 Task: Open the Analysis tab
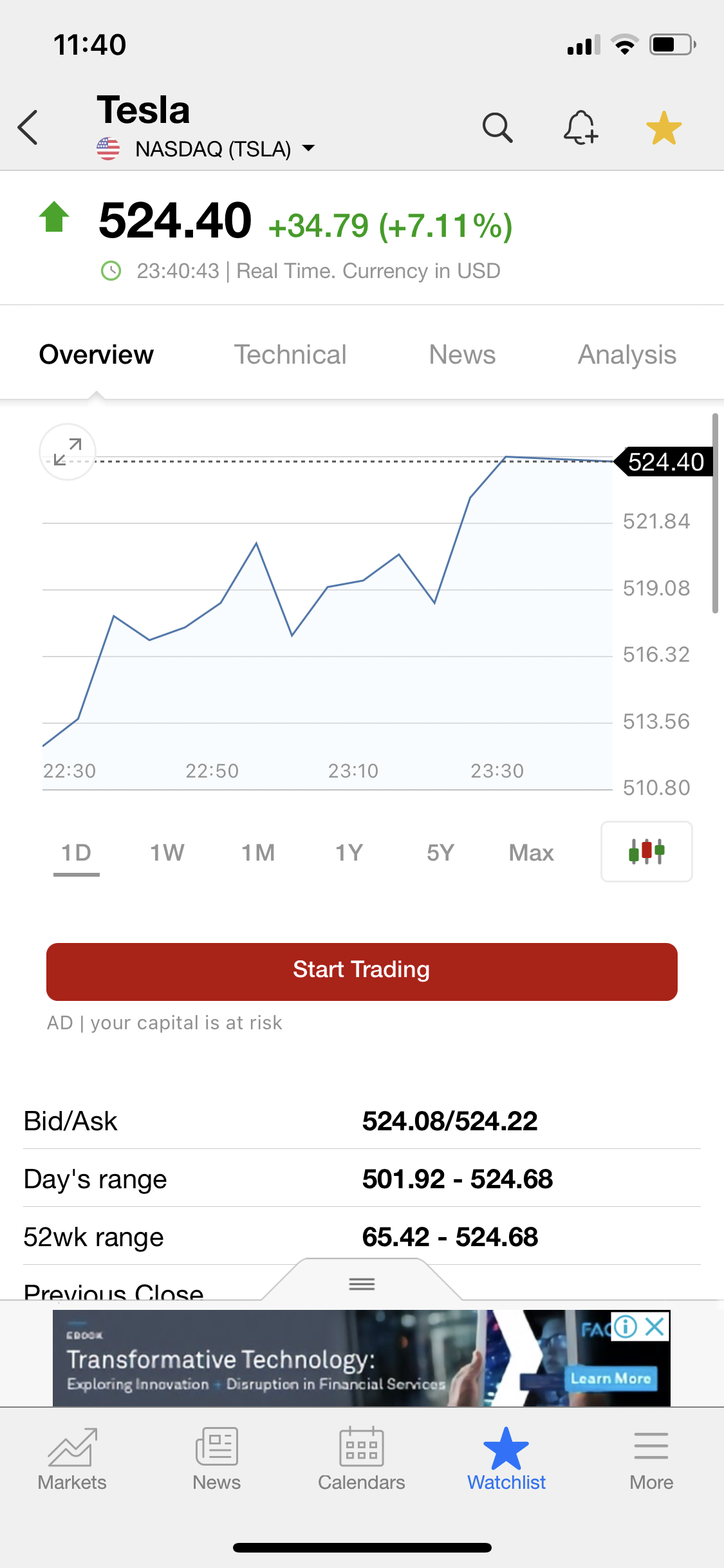click(x=627, y=355)
